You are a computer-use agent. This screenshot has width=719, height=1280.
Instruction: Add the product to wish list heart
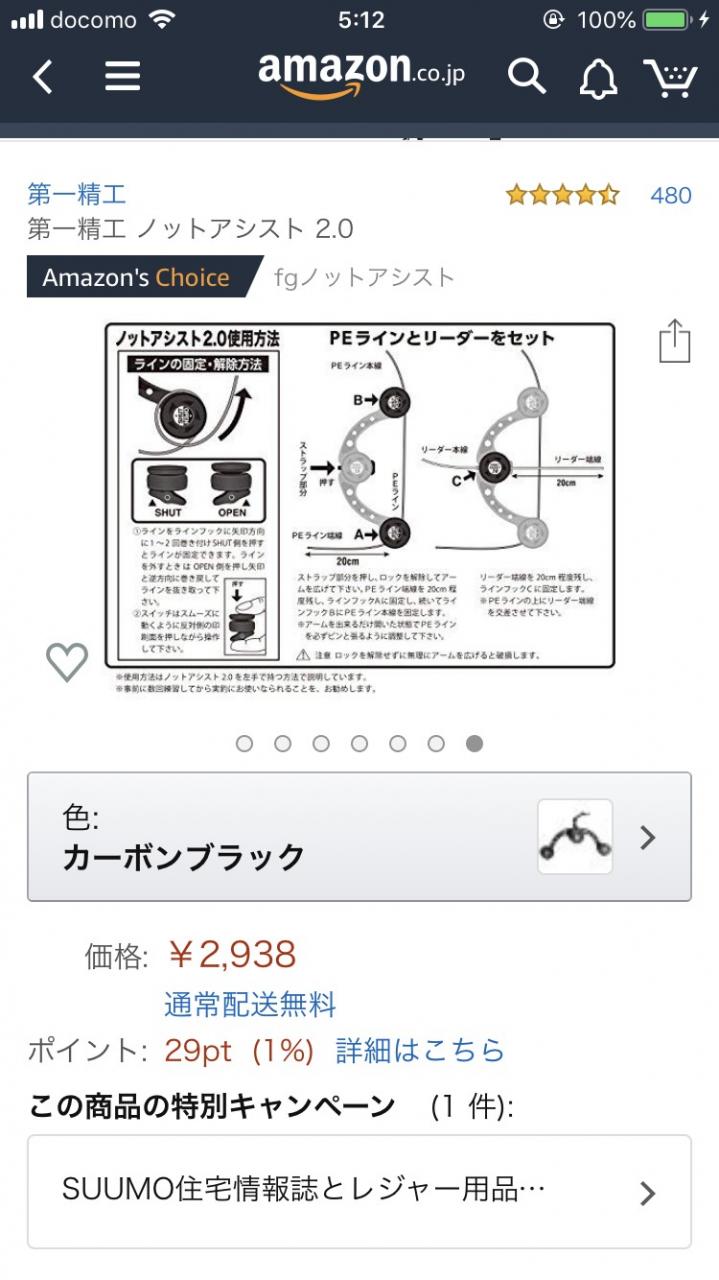tap(67, 661)
